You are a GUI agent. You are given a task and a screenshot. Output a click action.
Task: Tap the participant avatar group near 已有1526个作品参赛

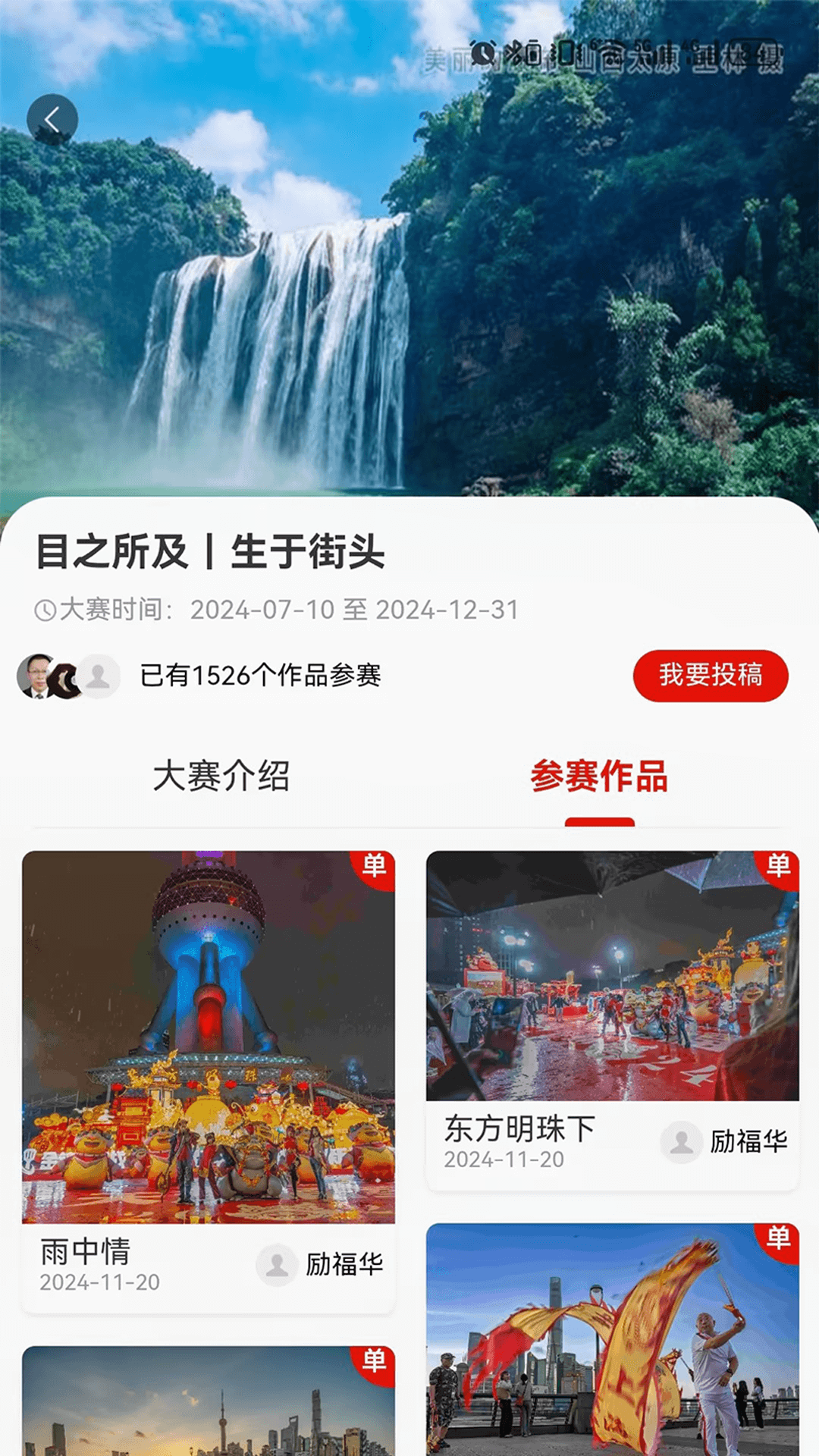coord(68,677)
